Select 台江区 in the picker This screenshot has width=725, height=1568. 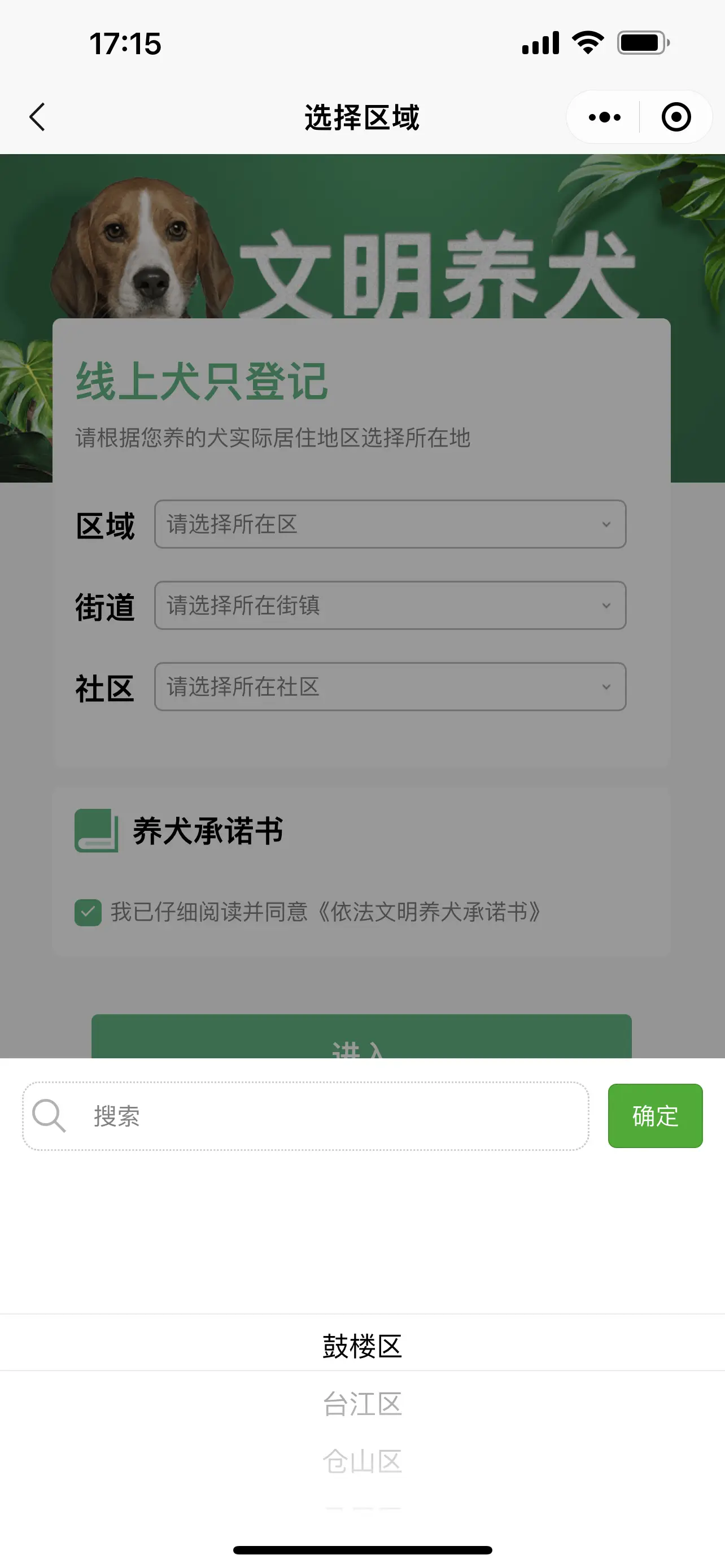pyautogui.click(x=362, y=1404)
